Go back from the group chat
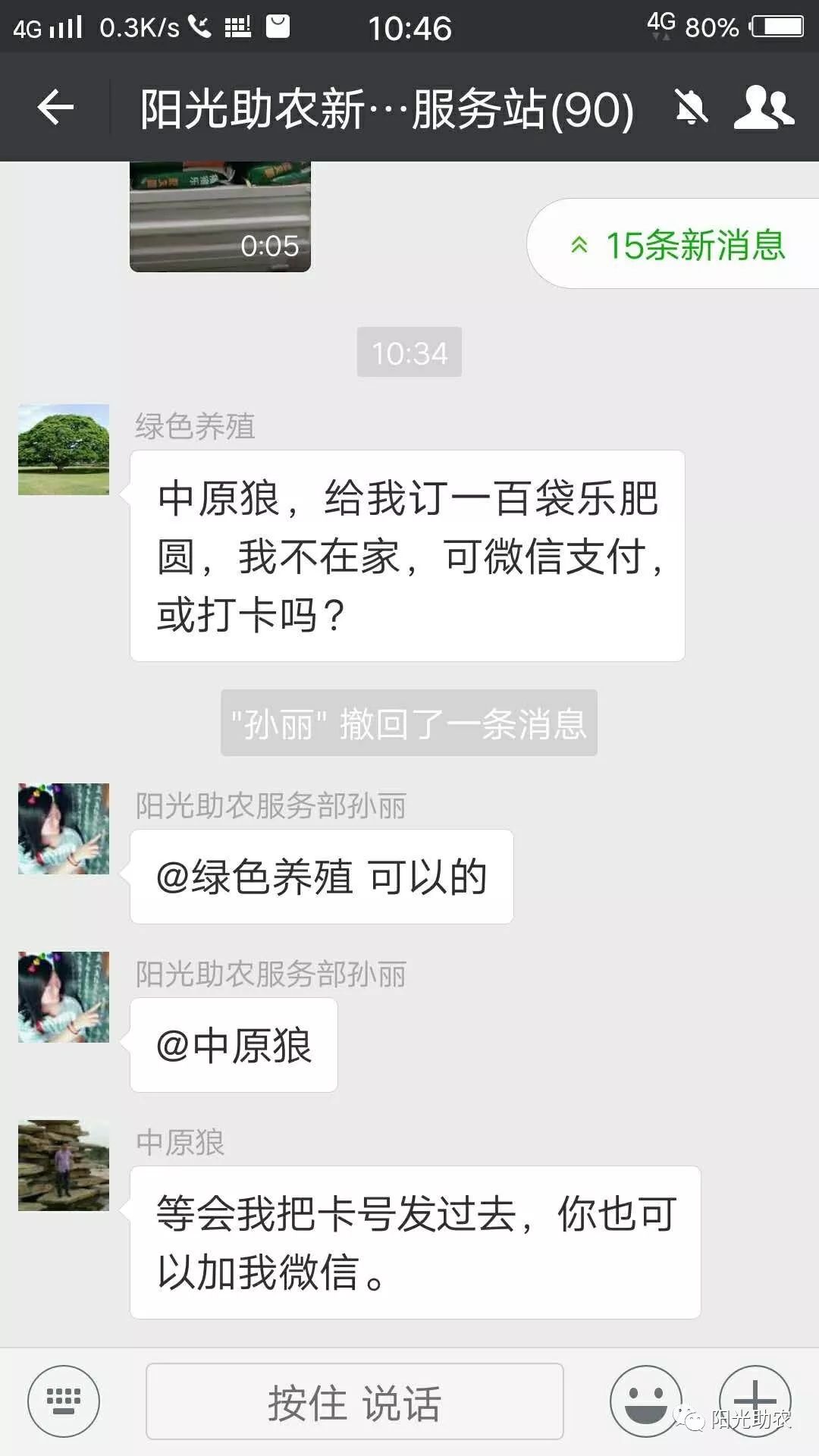 click(x=55, y=107)
